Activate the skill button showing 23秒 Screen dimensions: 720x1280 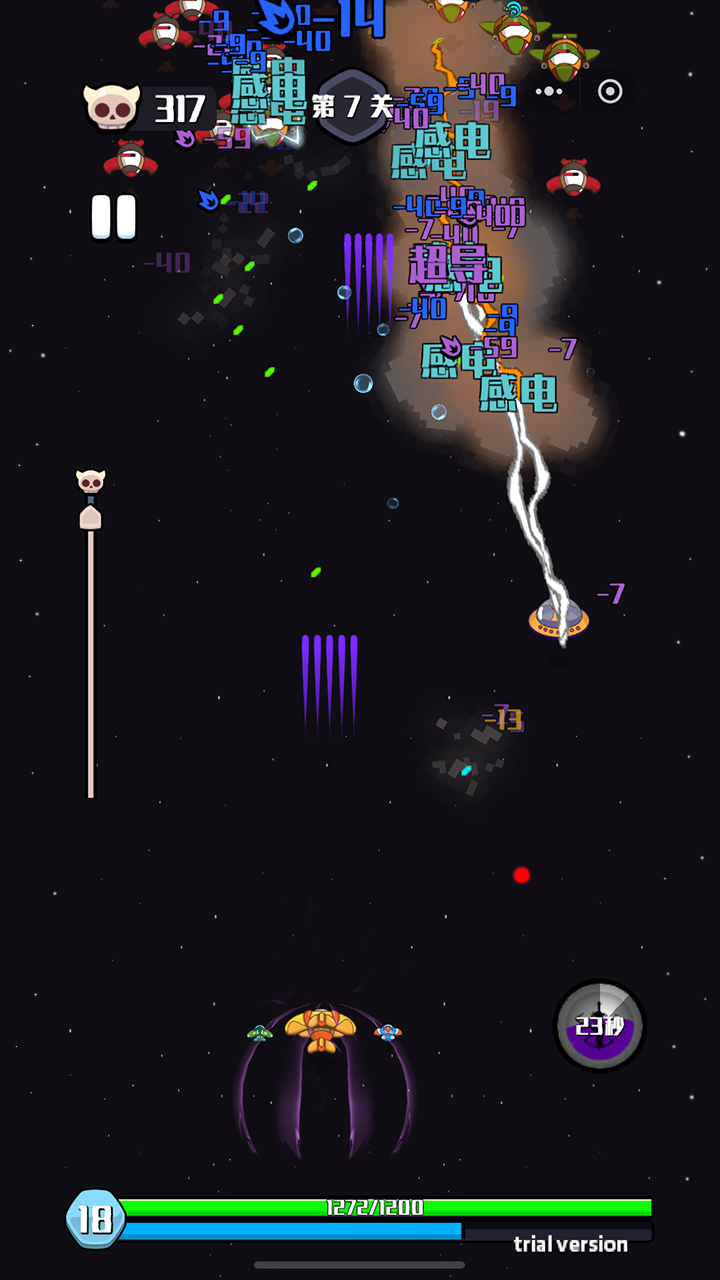[600, 1026]
